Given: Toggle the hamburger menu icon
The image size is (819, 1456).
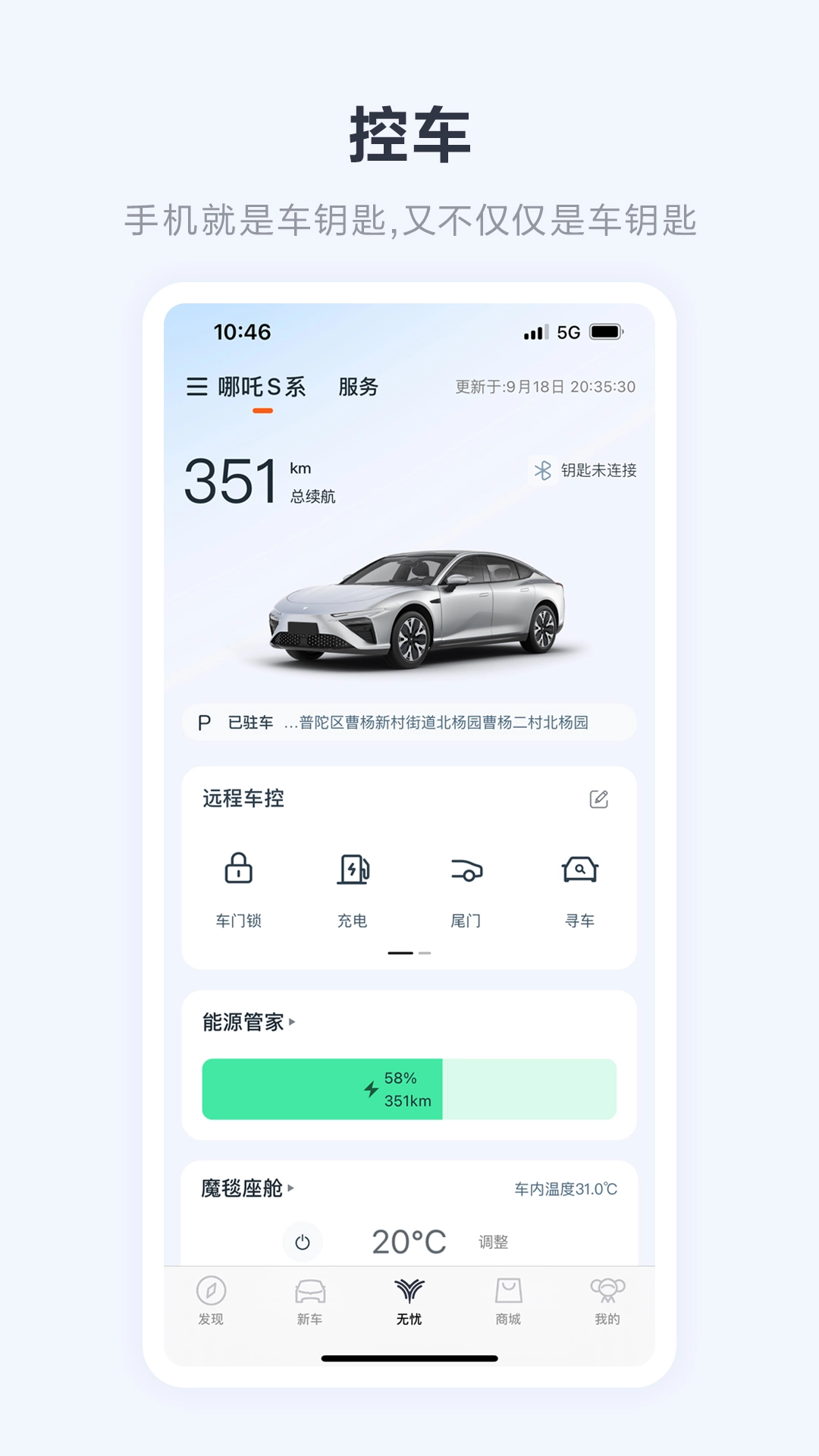Looking at the screenshot, I should [x=199, y=386].
